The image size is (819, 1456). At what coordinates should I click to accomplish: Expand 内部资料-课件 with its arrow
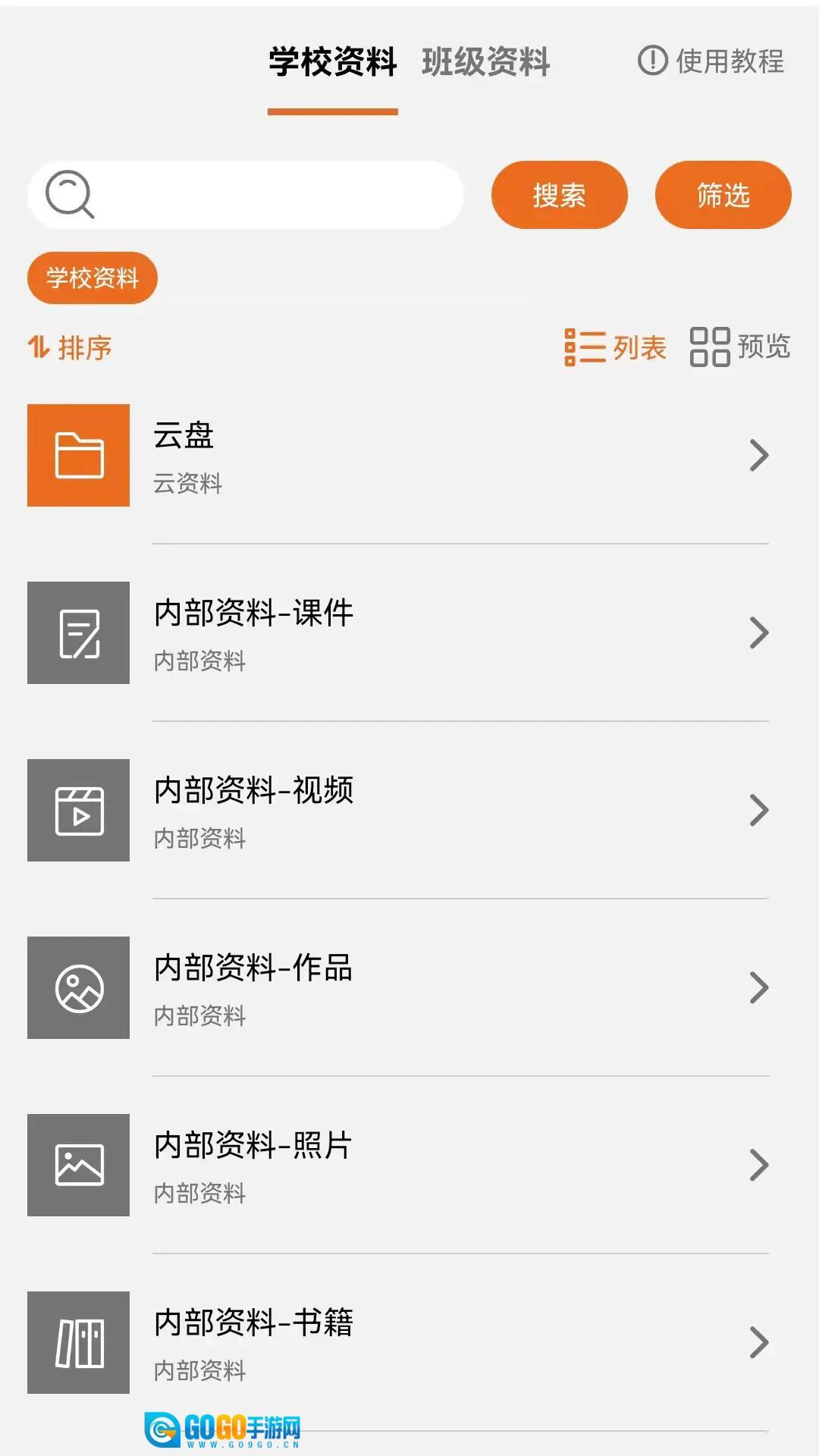point(759,632)
